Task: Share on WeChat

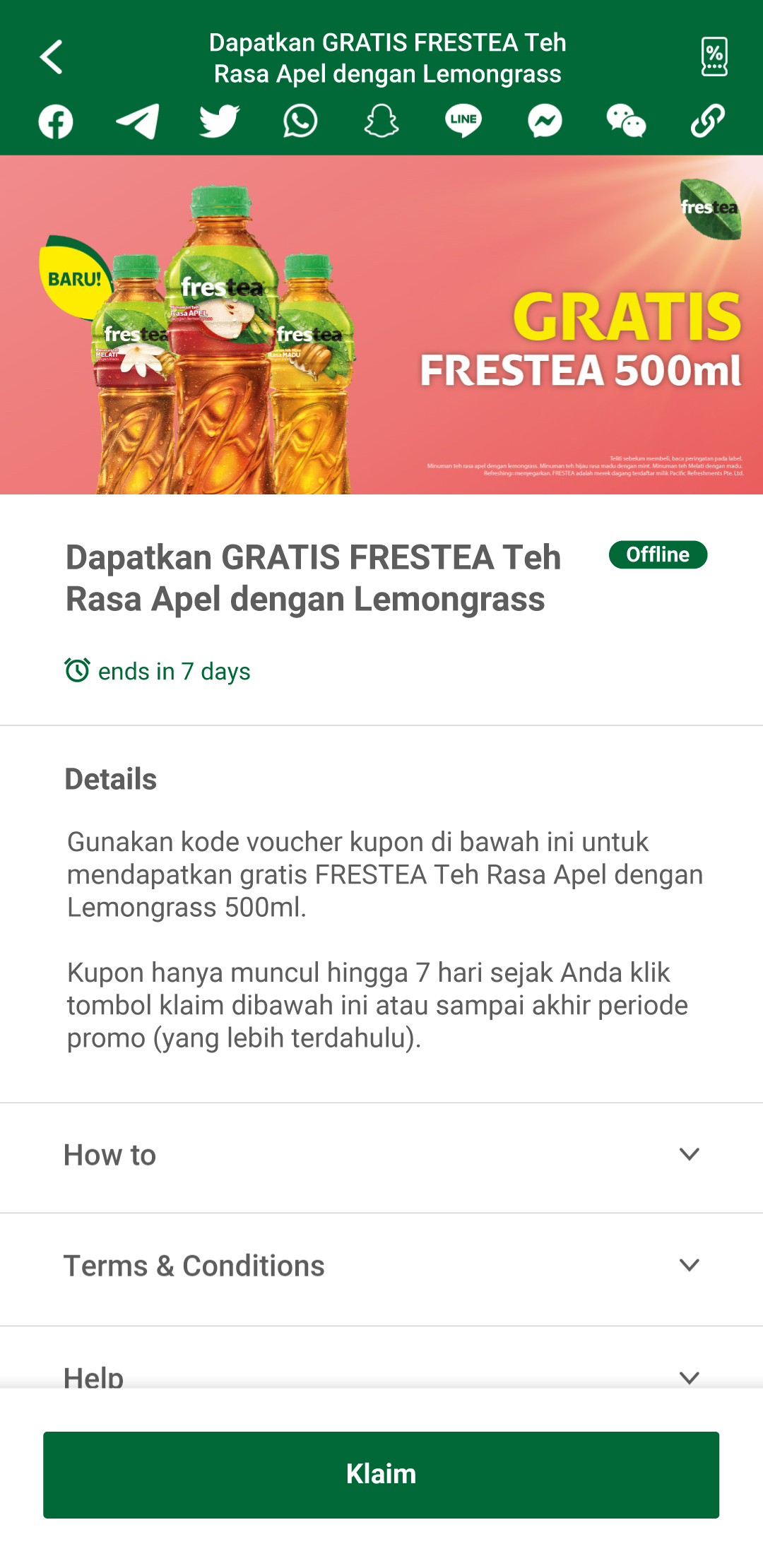Action: (x=626, y=121)
